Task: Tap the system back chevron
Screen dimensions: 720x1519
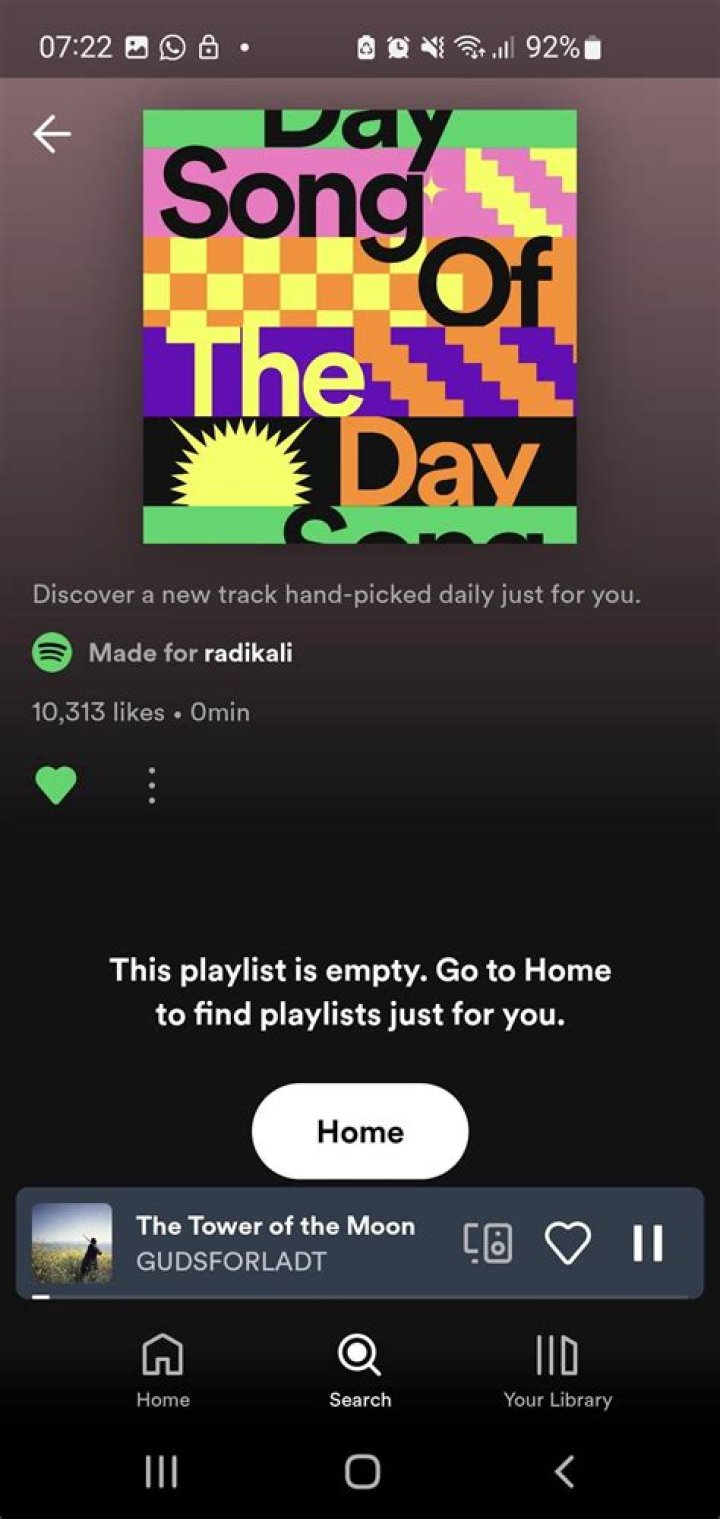Action: point(564,1471)
